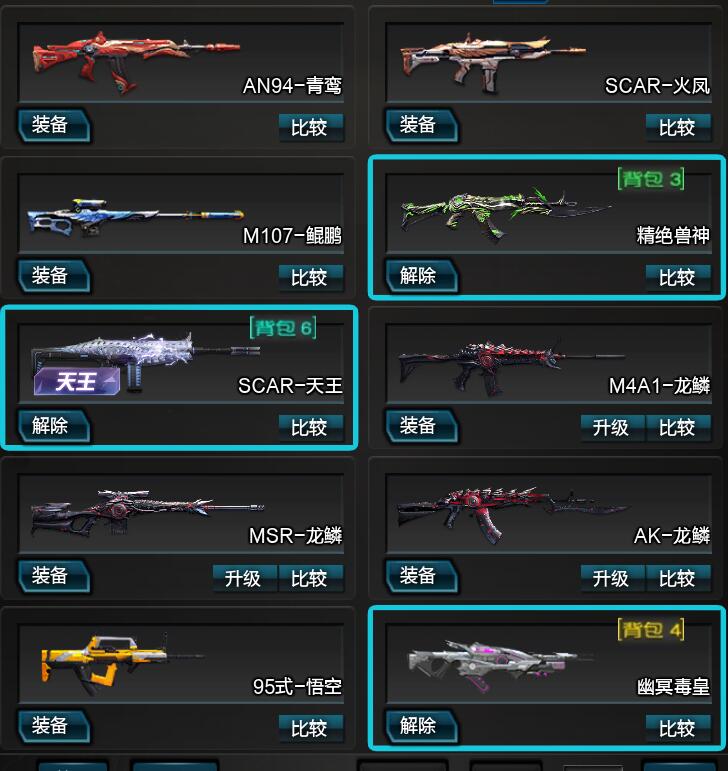
Task: Upgrade the MSR-龙鳞 sniper rifle
Action: [x=243, y=577]
